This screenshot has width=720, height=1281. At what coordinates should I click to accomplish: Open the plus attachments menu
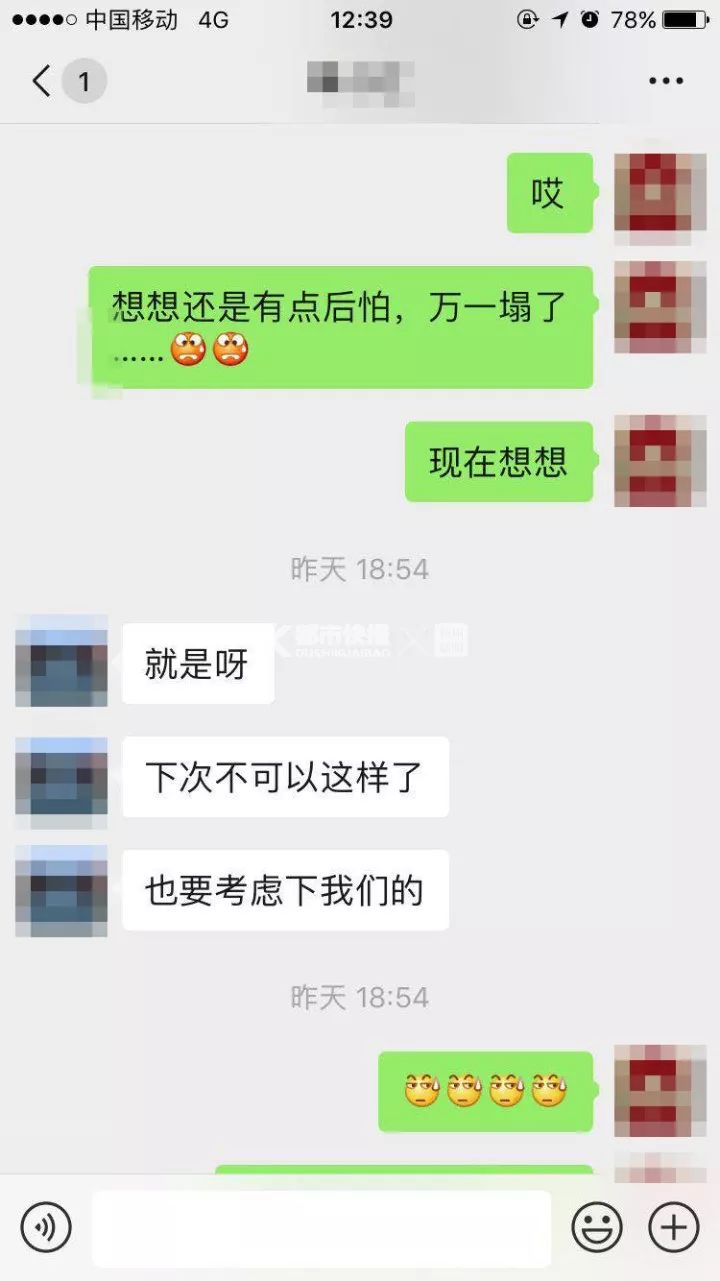coord(673,1227)
